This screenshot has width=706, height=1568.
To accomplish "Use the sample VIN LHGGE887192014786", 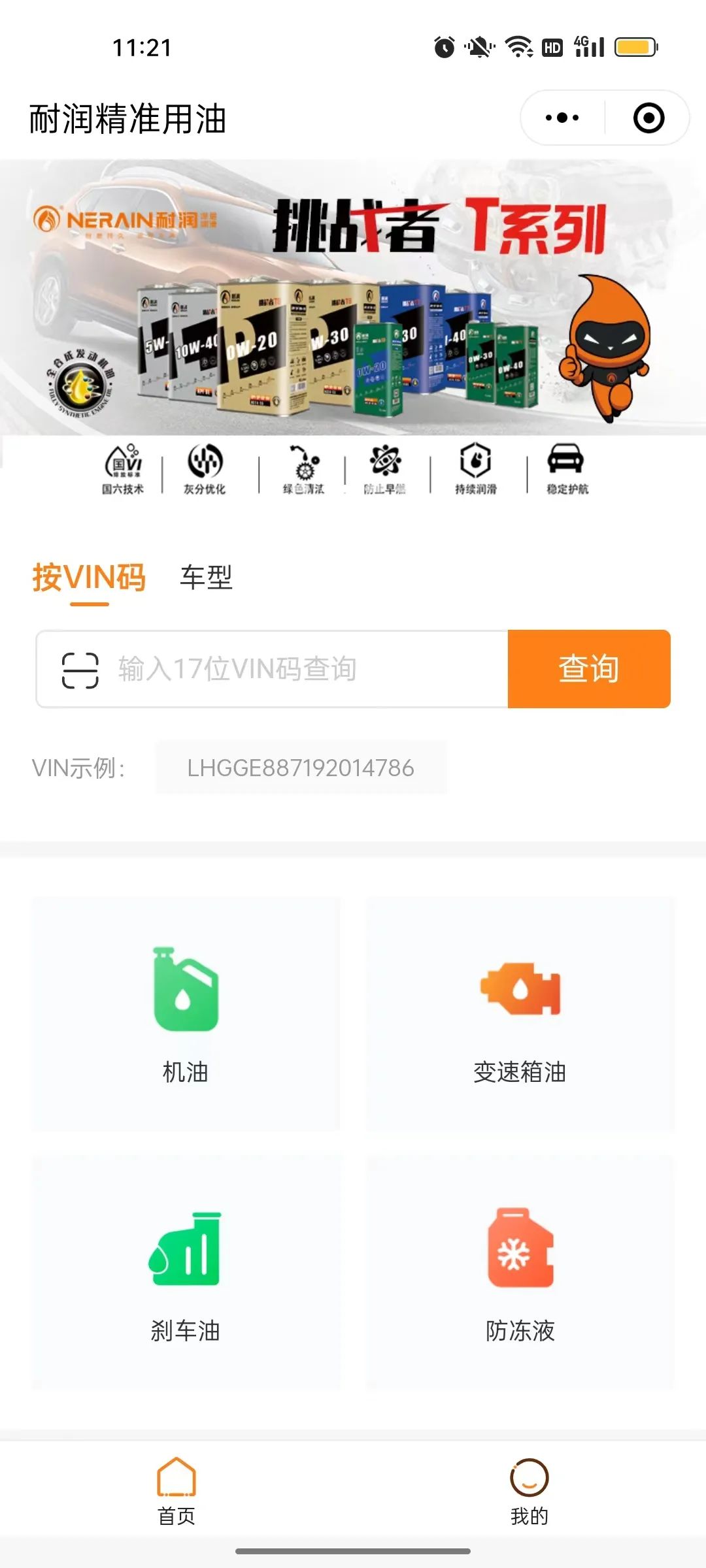I will pos(301,768).
